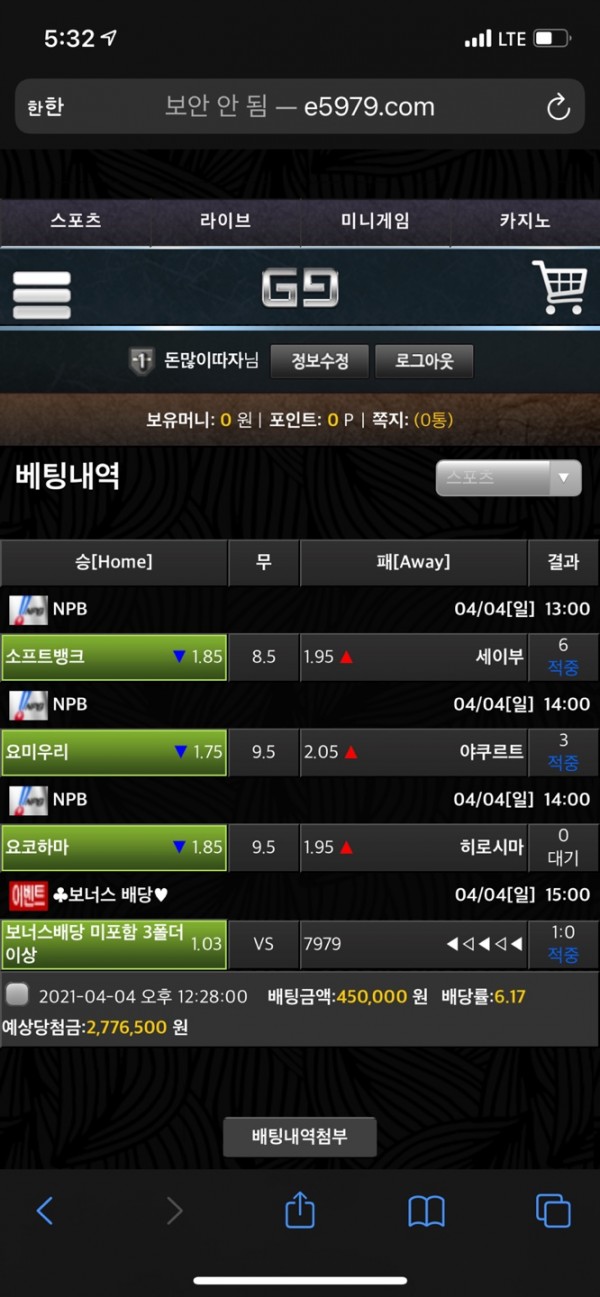Check the 2021-04-04 bet checkbox
The width and height of the screenshot is (600, 1297).
17,995
